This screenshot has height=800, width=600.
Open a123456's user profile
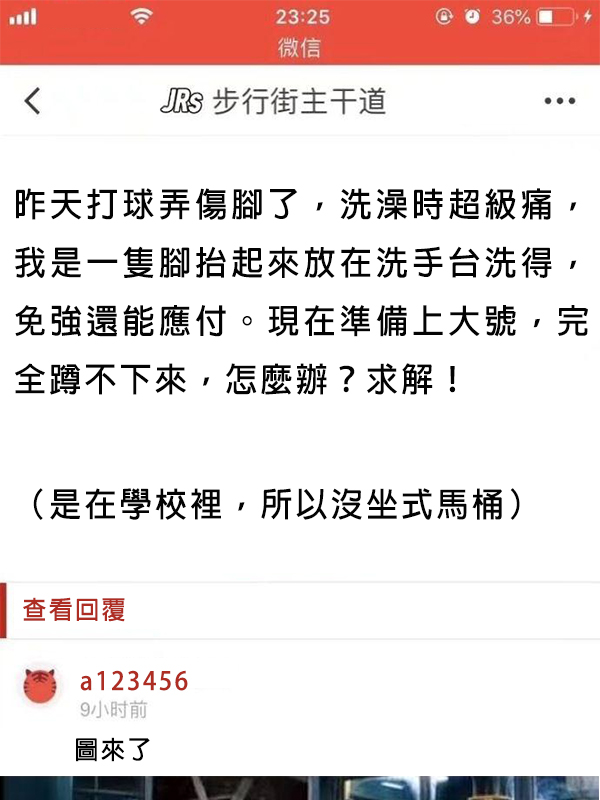click(x=134, y=682)
